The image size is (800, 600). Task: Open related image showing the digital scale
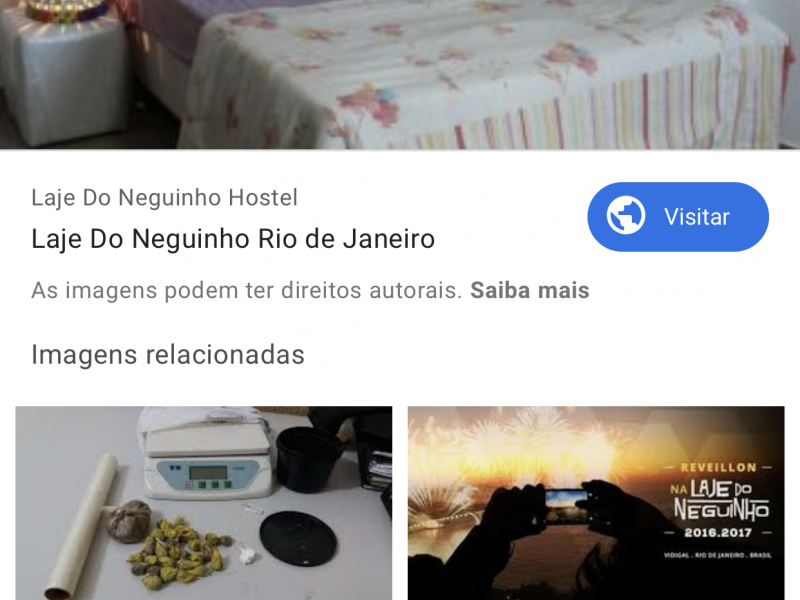click(203, 502)
